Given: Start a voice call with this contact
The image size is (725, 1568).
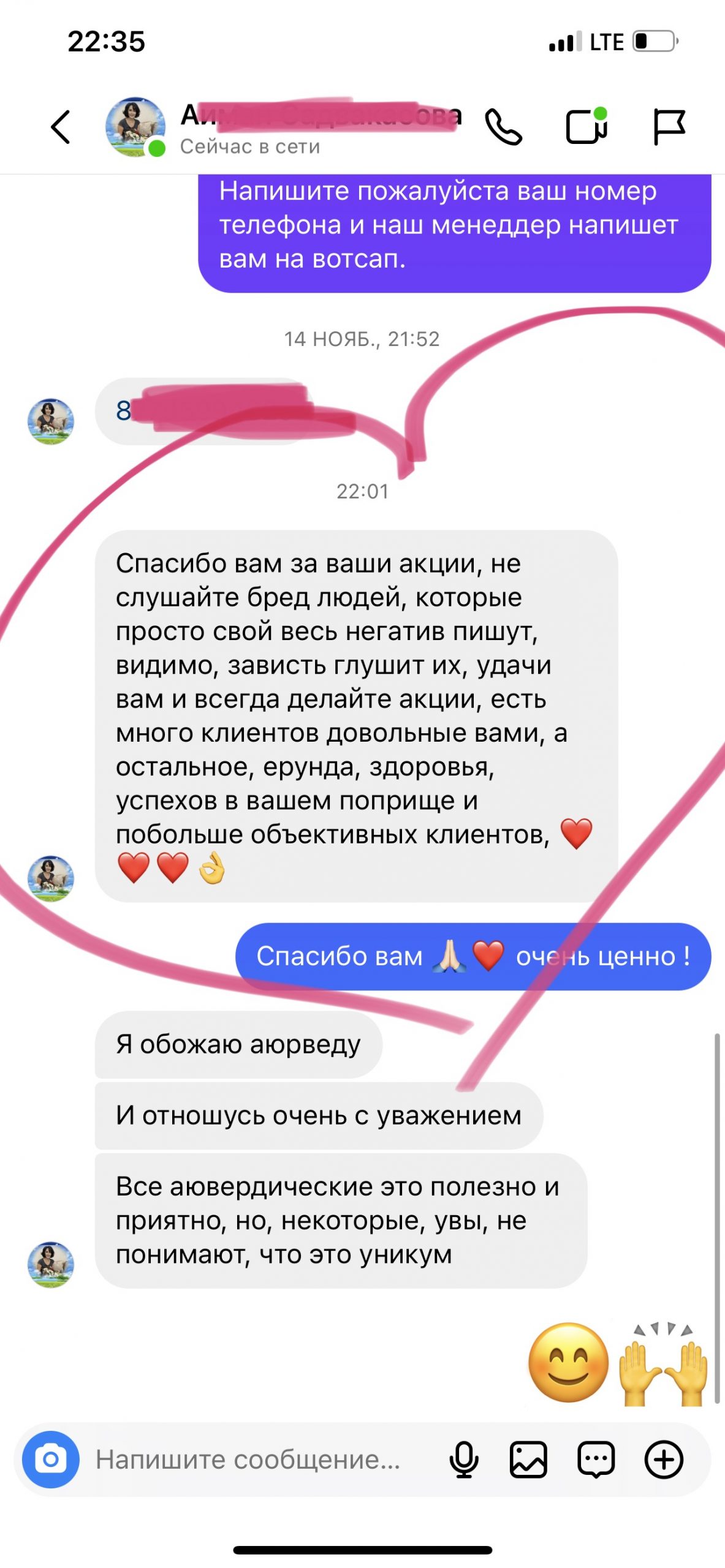Looking at the screenshot, I should [x=503, y=127].
